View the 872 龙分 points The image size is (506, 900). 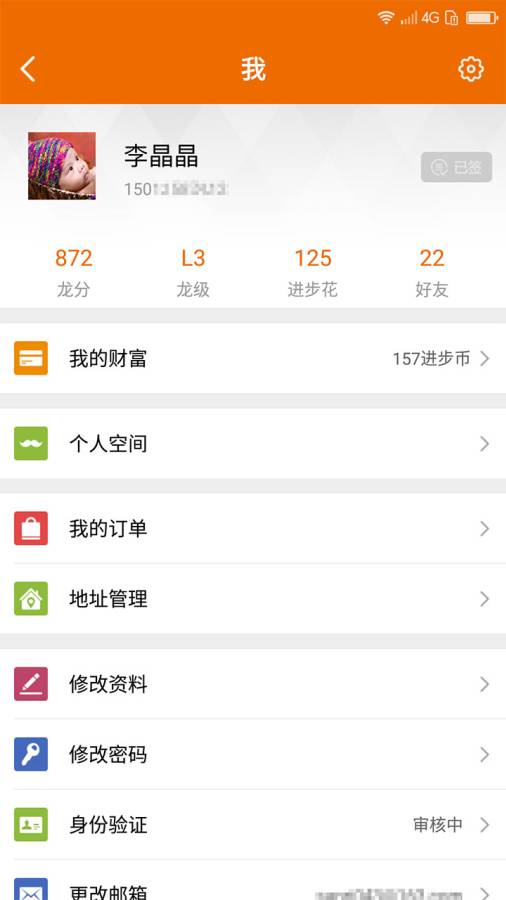pos(73,273)
